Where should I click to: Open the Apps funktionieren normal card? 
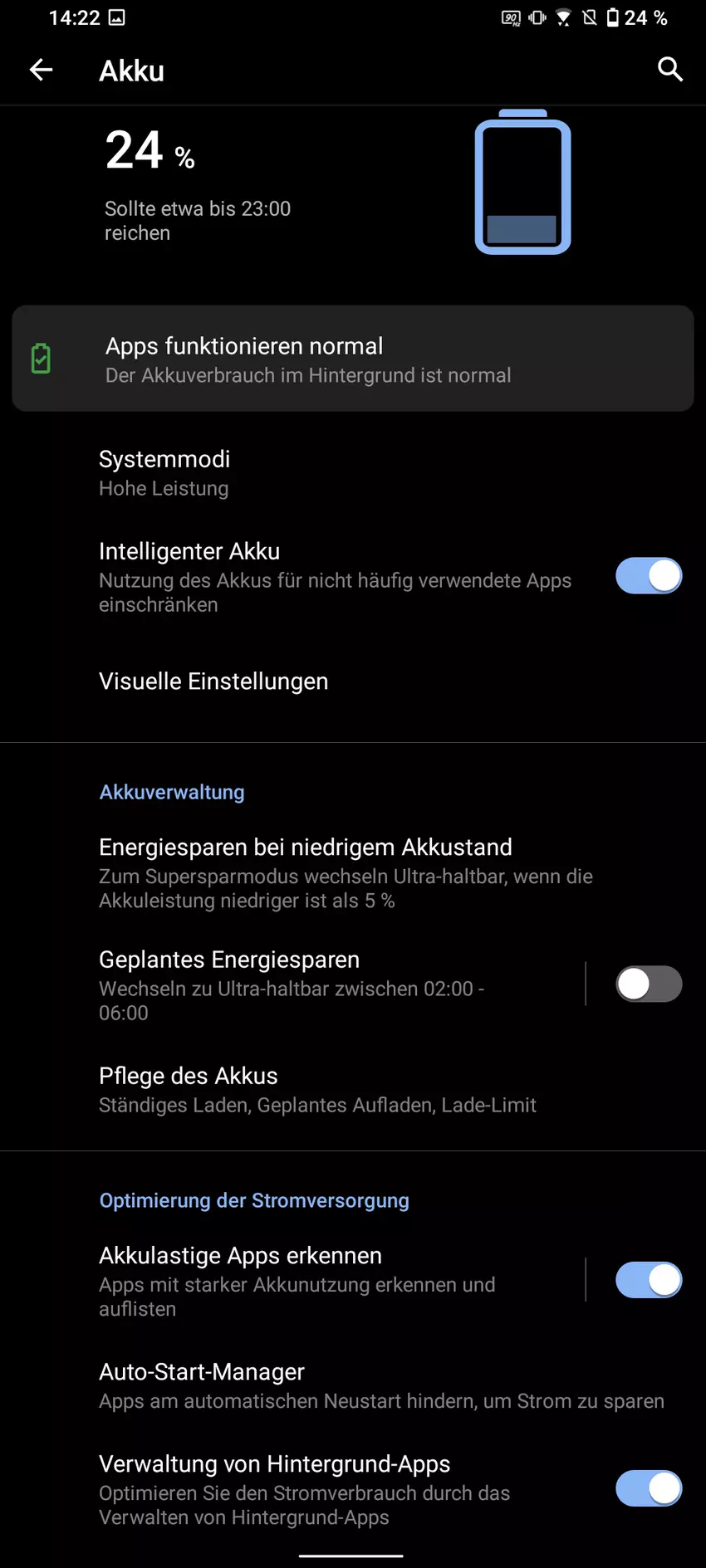tap(352, 359)
